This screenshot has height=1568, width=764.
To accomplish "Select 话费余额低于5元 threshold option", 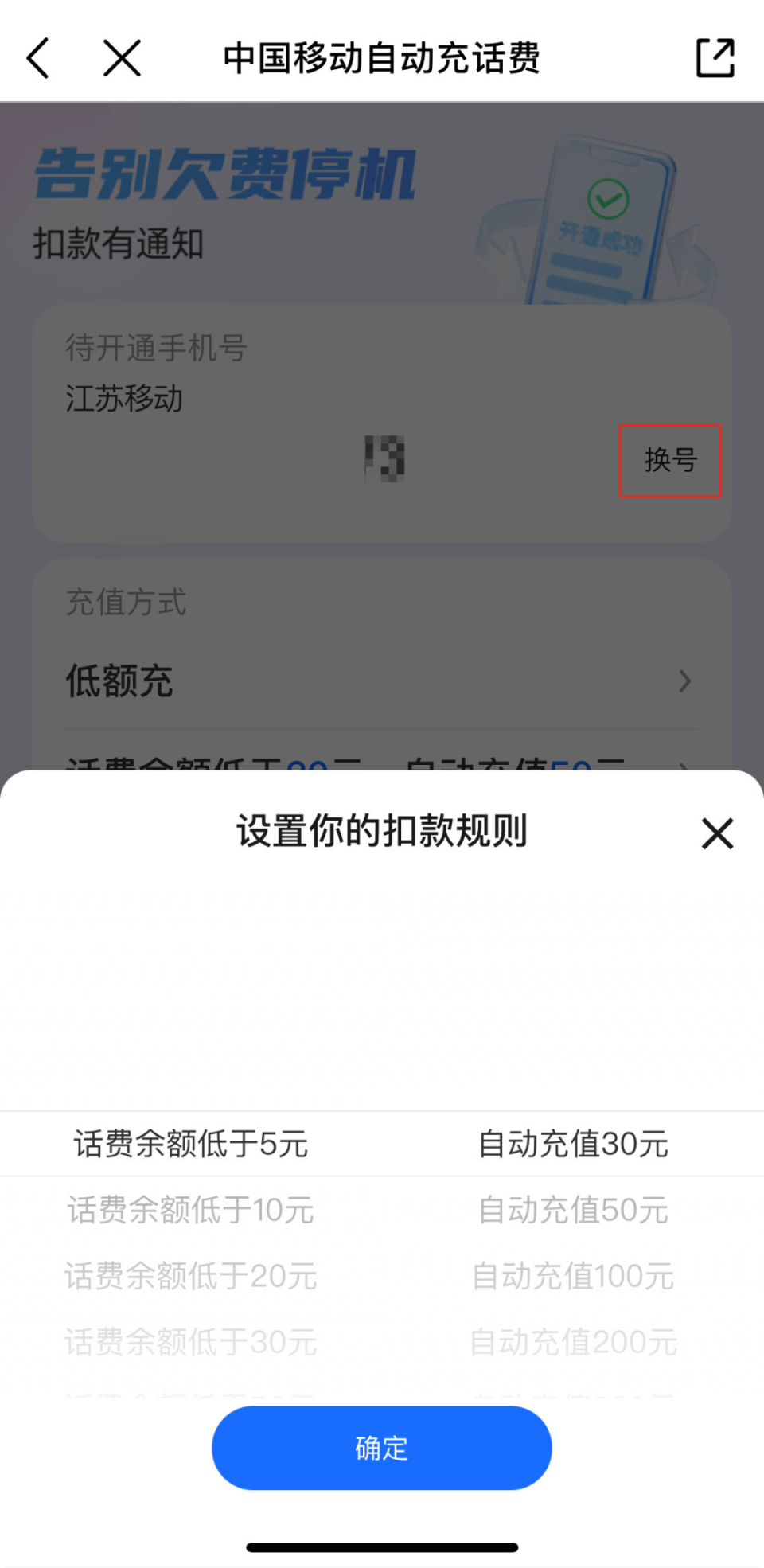I will (189, 1144).
